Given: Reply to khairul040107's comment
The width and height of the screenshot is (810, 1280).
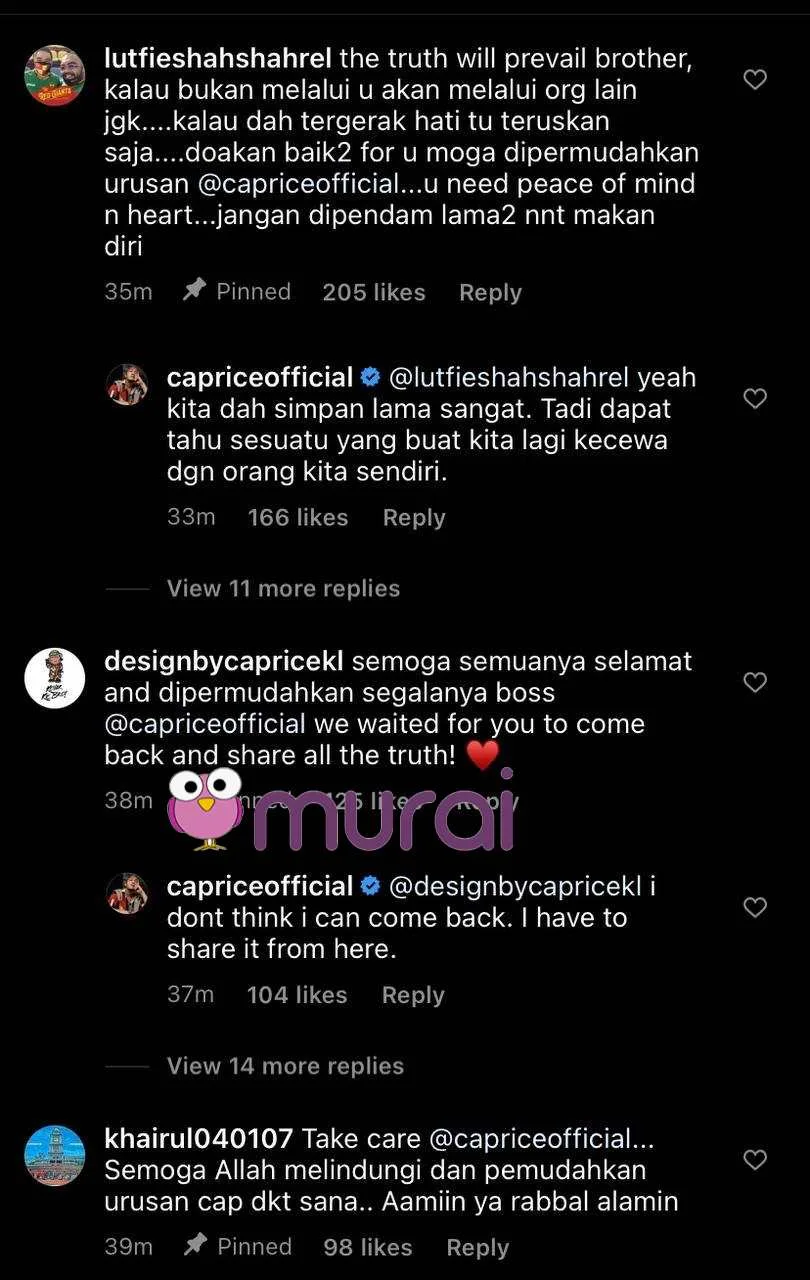Looking at the screenshot, I should tap(477, 1247).
